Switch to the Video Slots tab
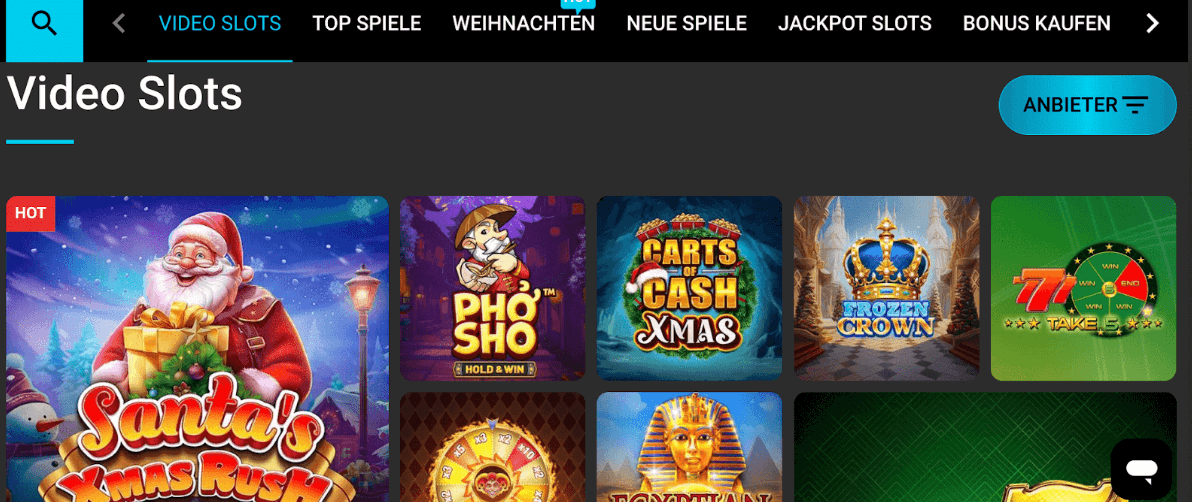This screenshot has width=1192, height=502. tap(220, 24)
